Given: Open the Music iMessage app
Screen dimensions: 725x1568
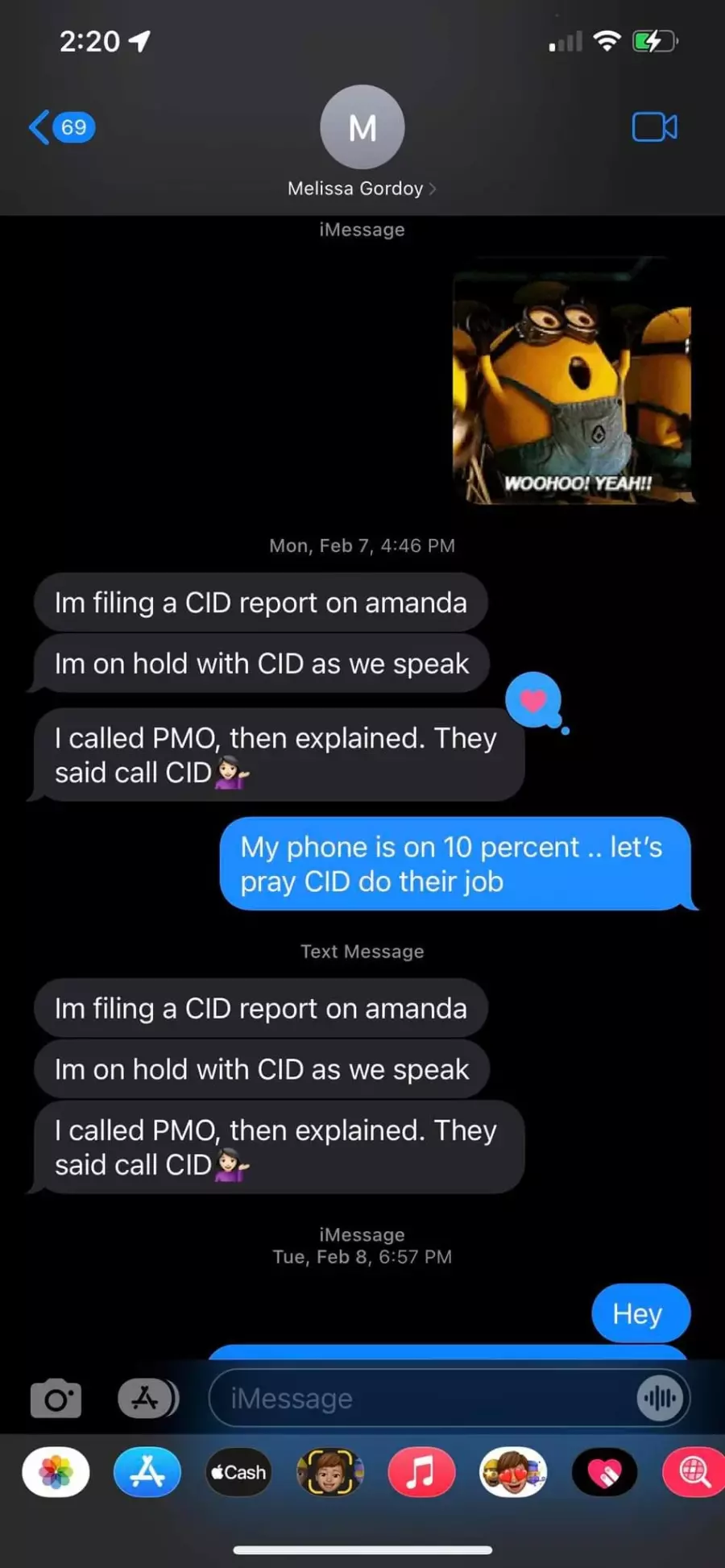Looking at the screenshot, I should pyautogui.click(x=421, y=1472).
